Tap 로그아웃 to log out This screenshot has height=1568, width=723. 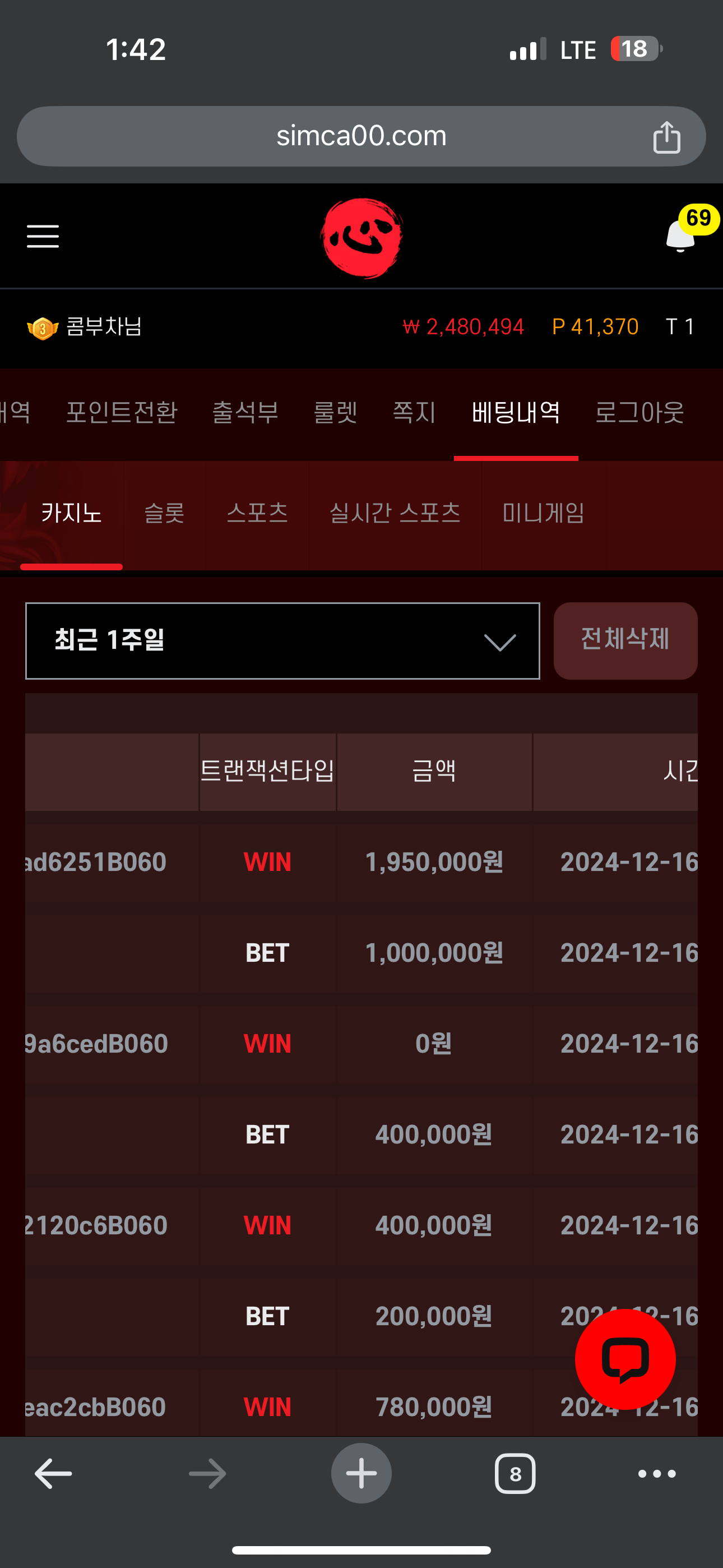639,413
